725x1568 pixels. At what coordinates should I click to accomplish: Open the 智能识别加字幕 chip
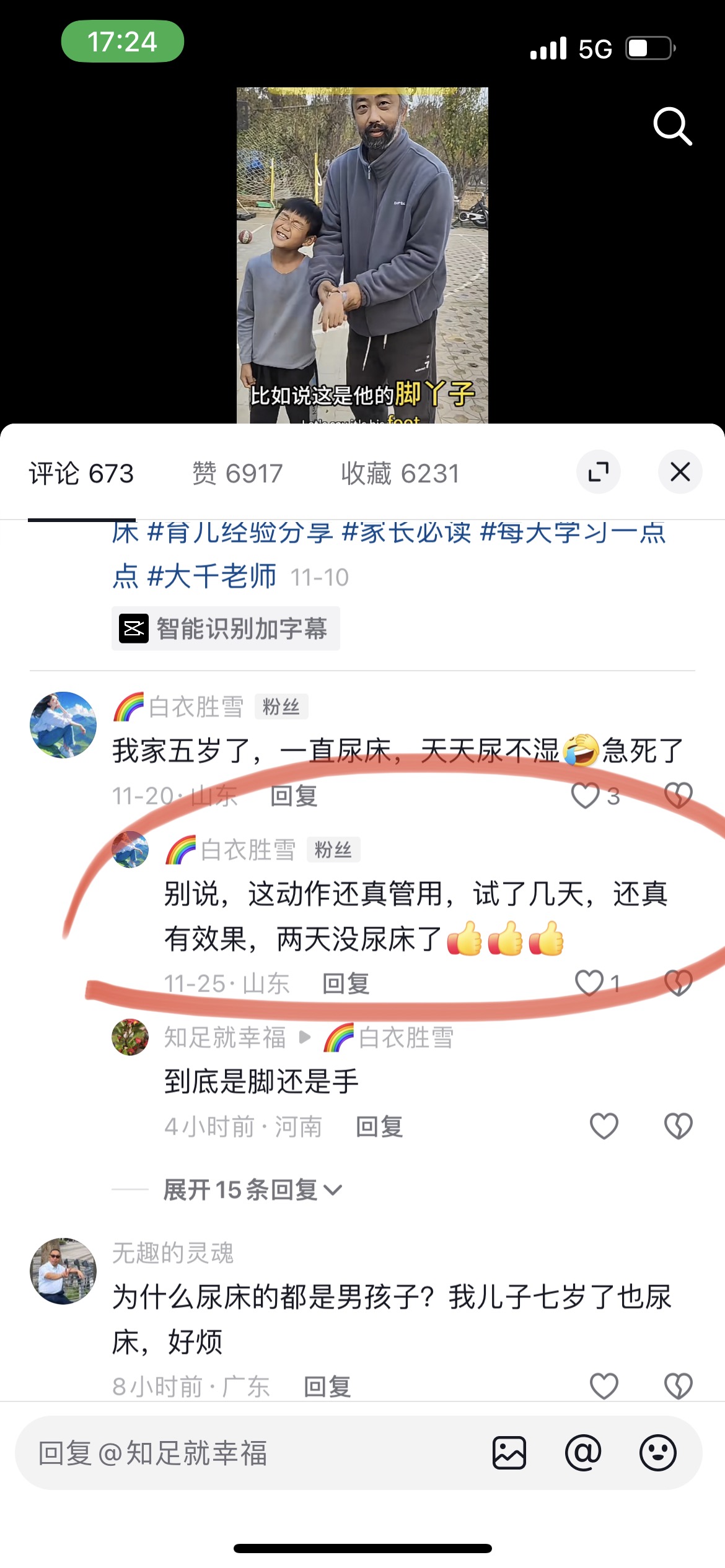(226, 629)
